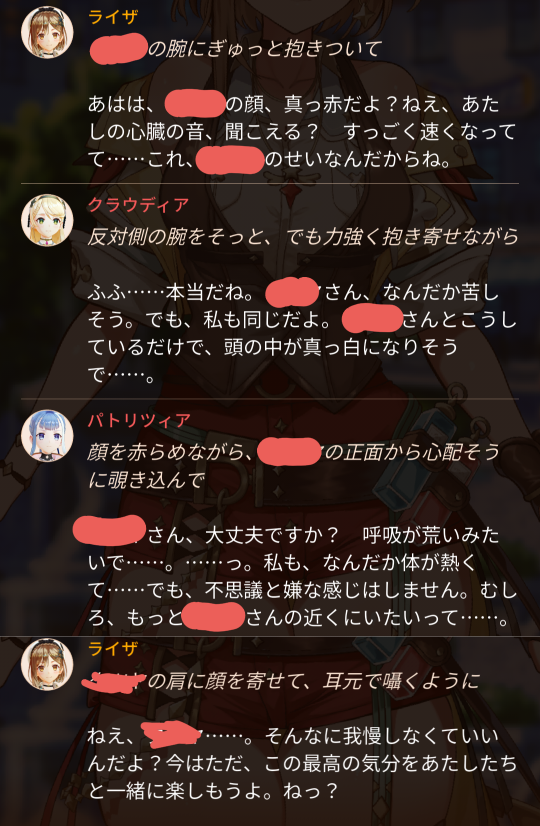This screenshot has height=826, width=540.
Task: Open クラウディア's avatar profile
Action: point(47,220)
